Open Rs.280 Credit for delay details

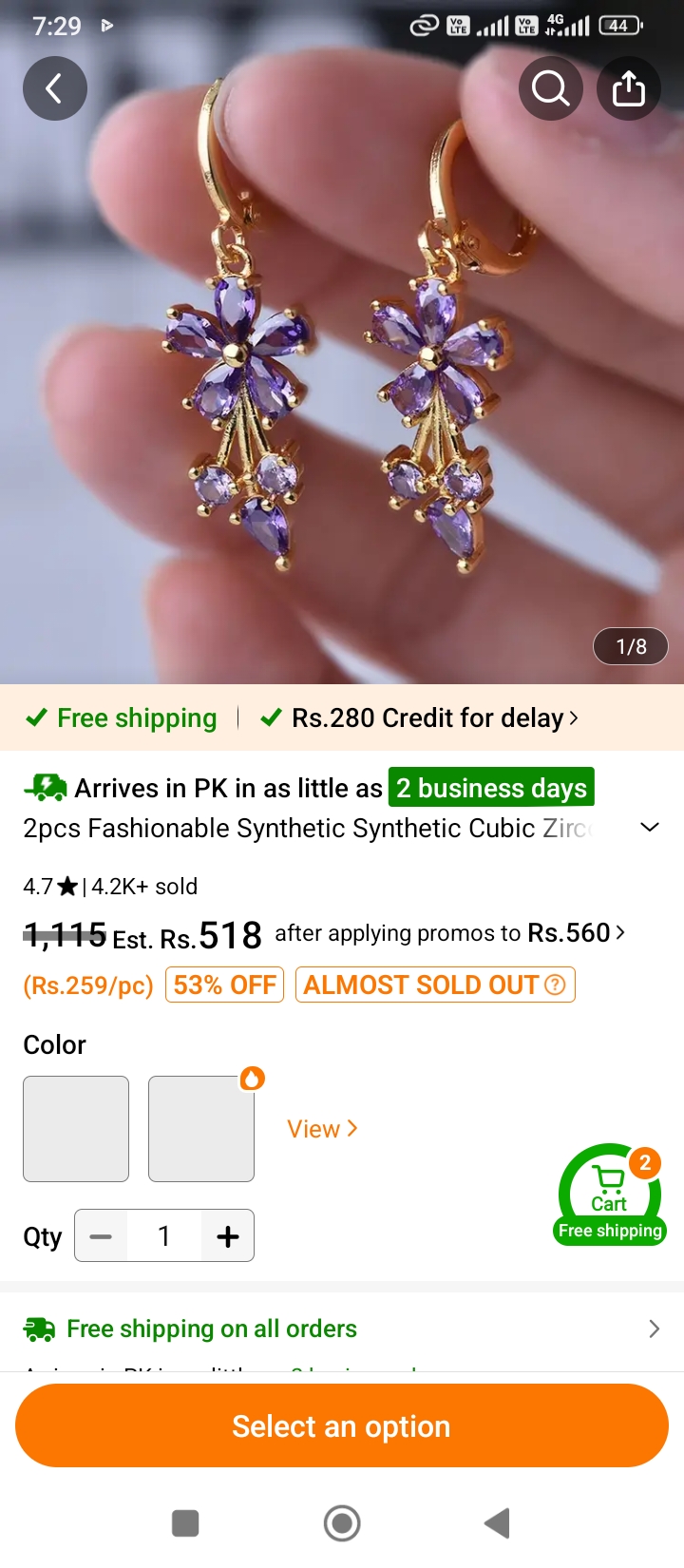coord(419,717)
